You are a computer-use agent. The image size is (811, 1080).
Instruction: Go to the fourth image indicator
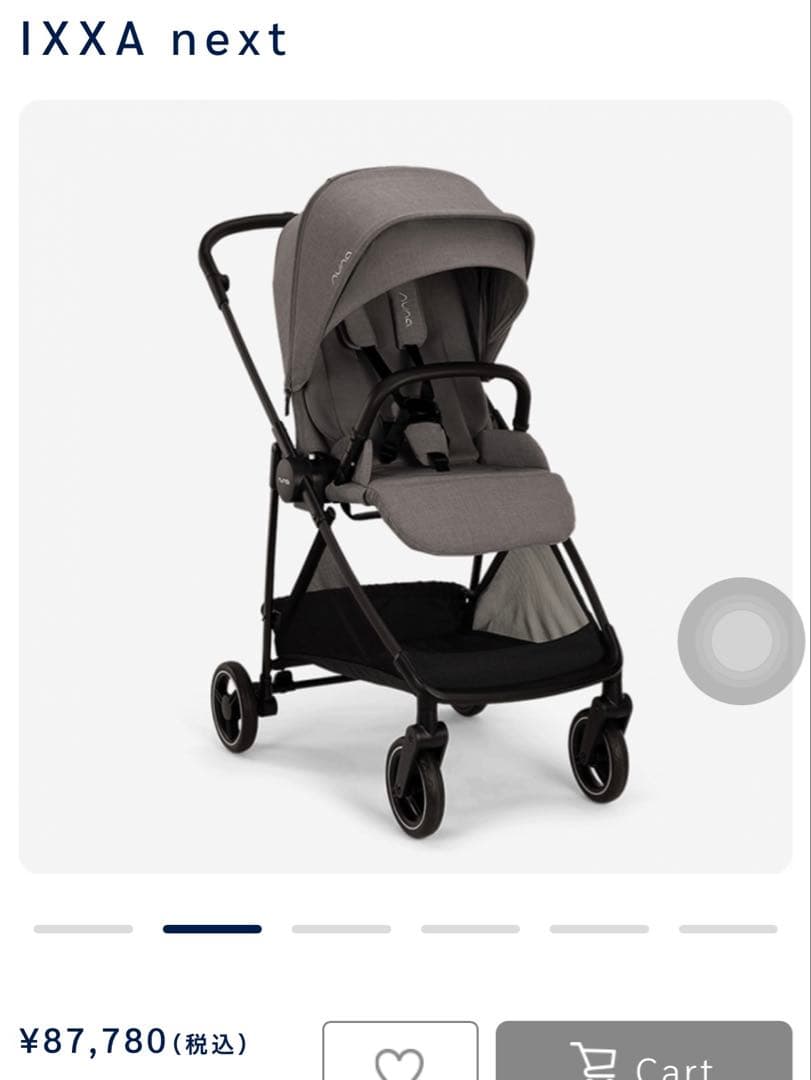470,929
